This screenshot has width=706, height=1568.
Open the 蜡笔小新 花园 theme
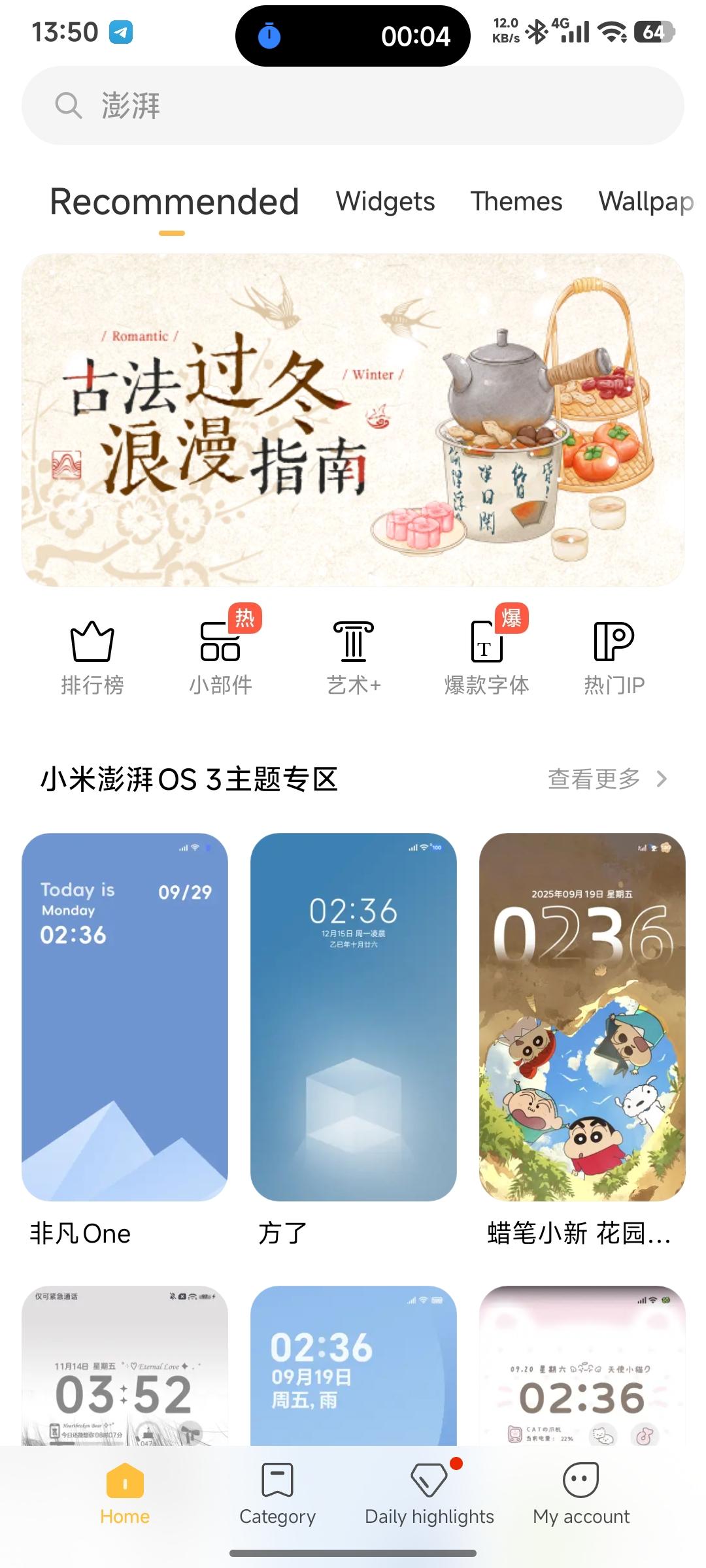pyautogui.click(x=582, y=1017)
